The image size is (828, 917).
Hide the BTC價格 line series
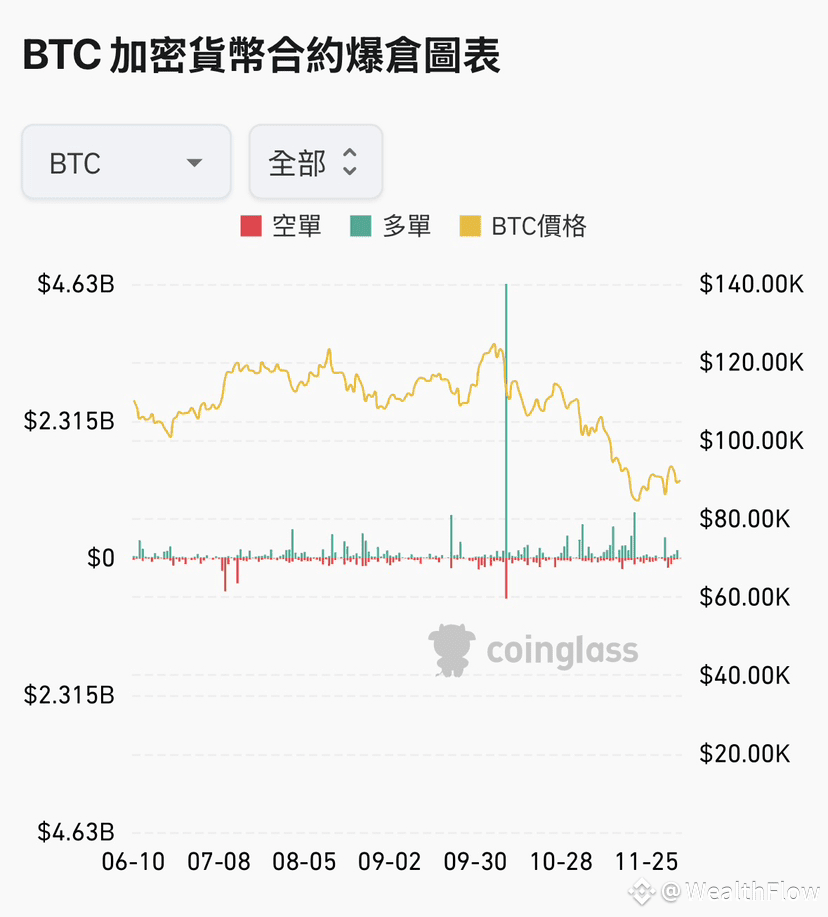pyautogui.click(x=523, y=226)
